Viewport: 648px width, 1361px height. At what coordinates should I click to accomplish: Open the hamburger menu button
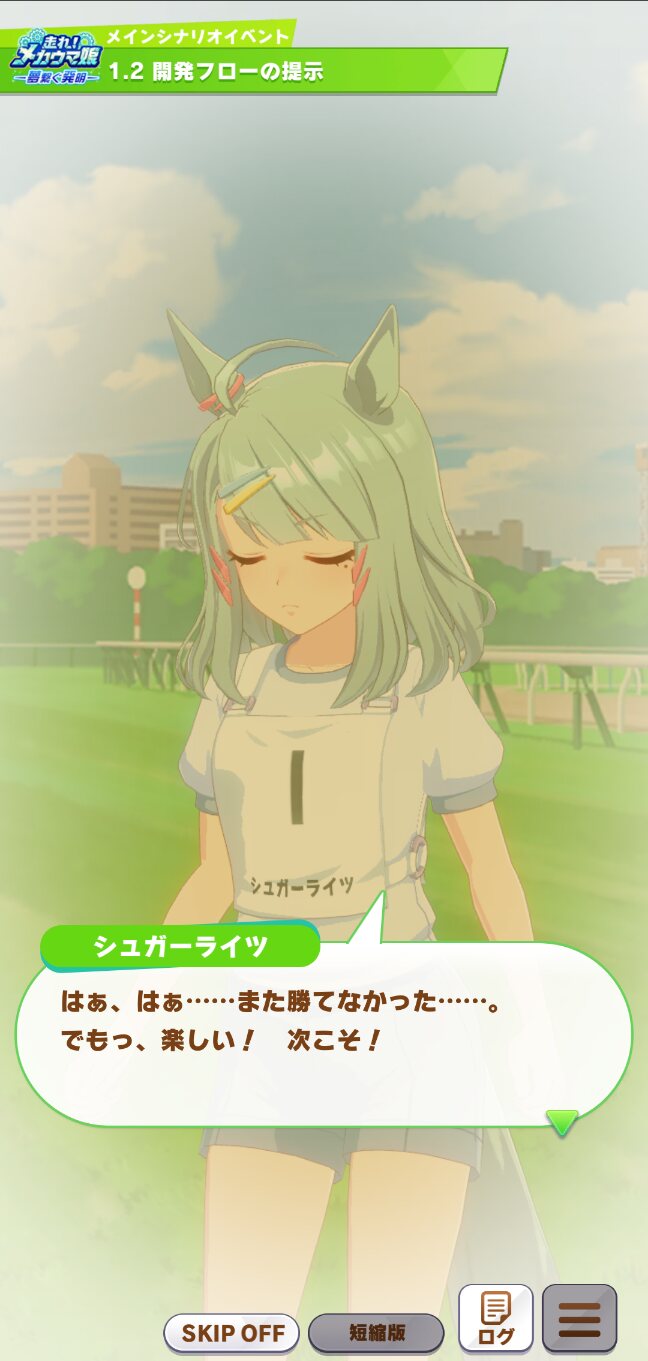click(x=580, y=1318)
